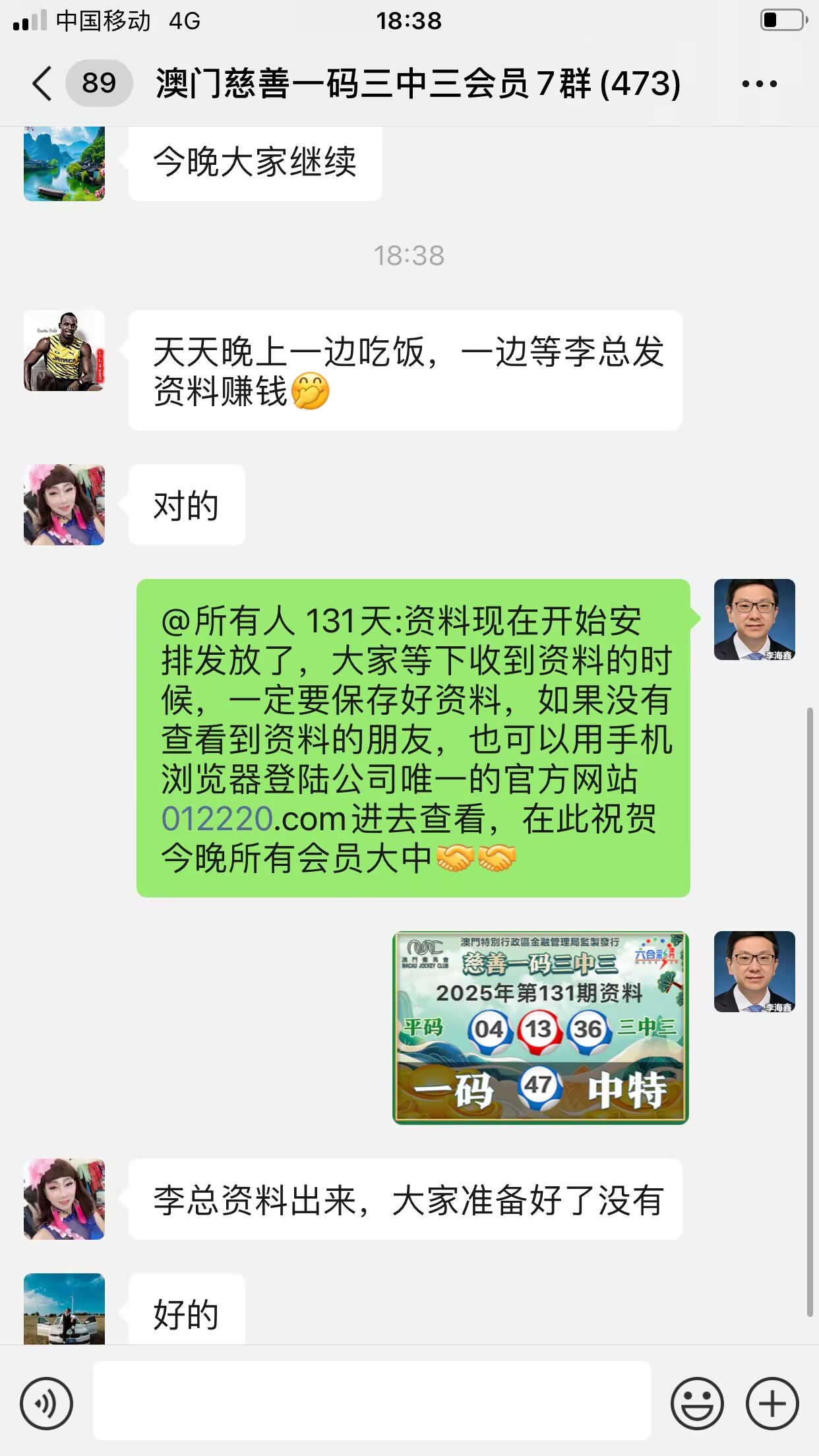Screen dimensions: 819x1456
Task: Open the plus attachments menu
Action: pyautogui.click(x=772, y=1403)
